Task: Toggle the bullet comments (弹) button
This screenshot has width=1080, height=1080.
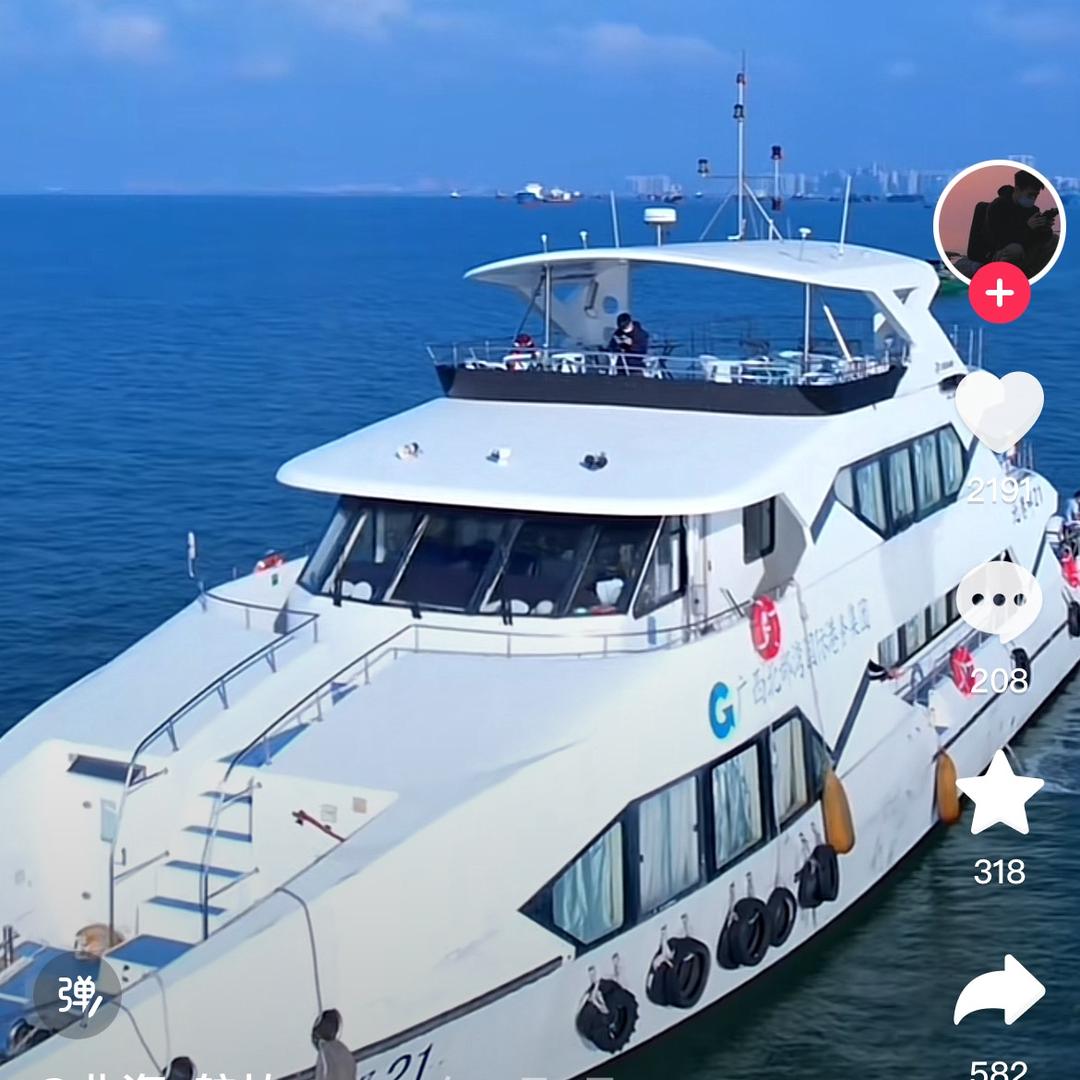Action: [77, 994]
